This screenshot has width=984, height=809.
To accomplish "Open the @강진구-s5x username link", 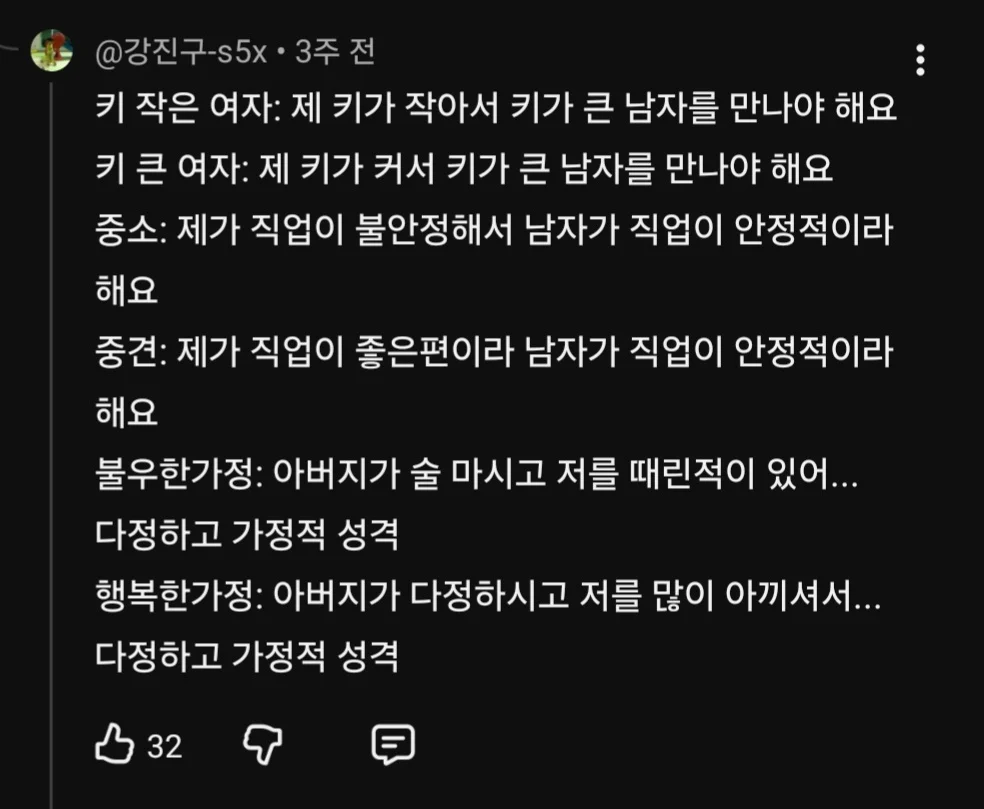I will pos(180,50).
